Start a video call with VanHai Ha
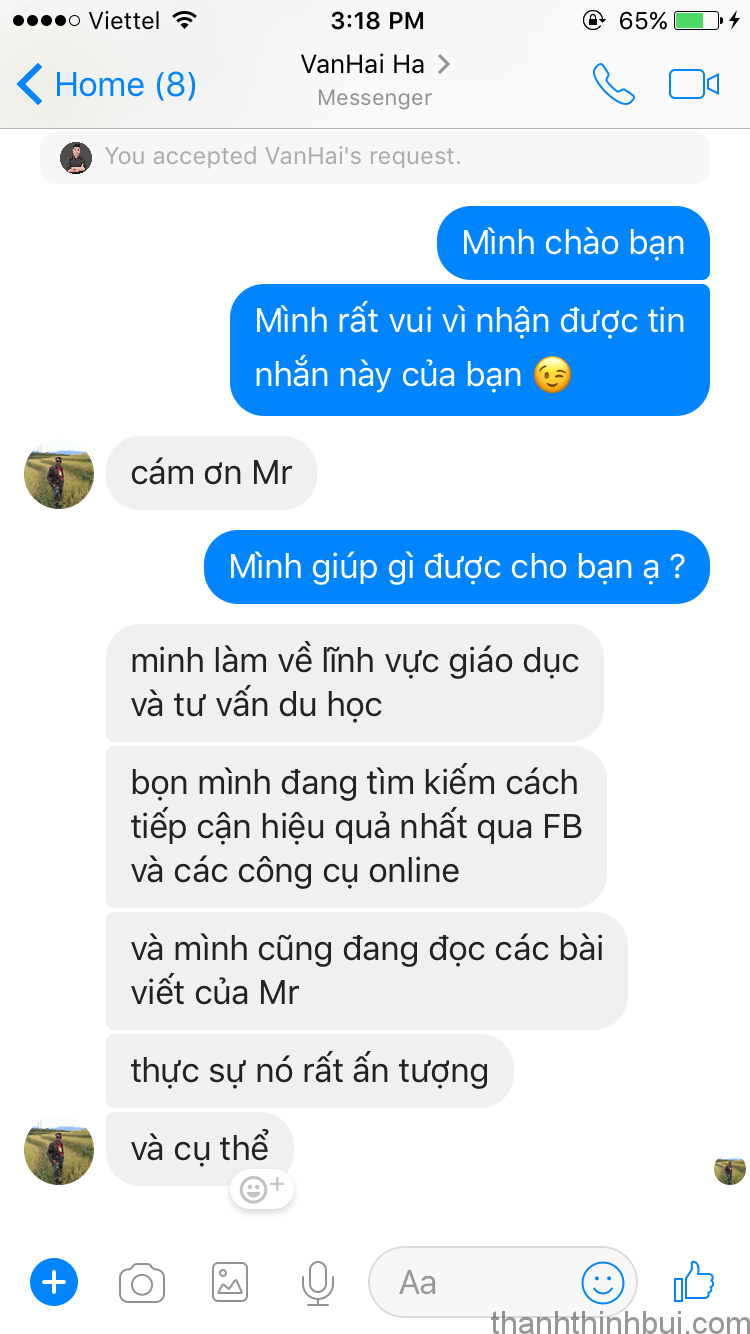Image resolution: width=750 pixels, height=1334 pixels. coord(694,85)
